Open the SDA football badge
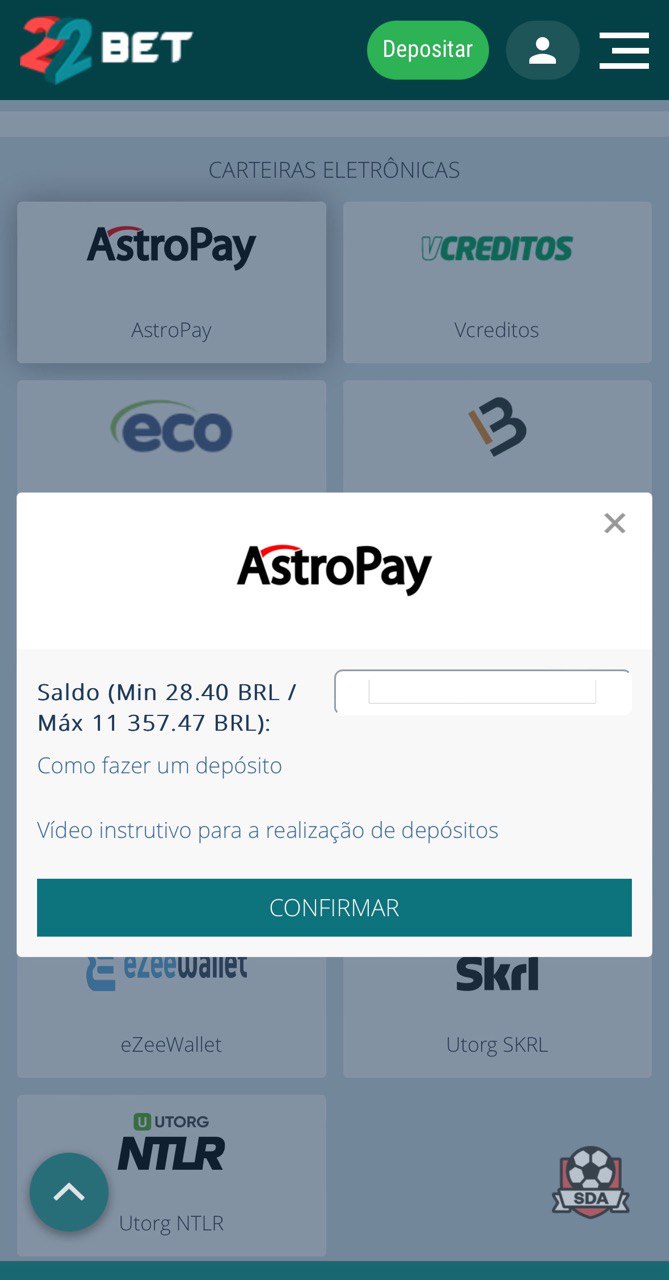 pos(591,1182)
